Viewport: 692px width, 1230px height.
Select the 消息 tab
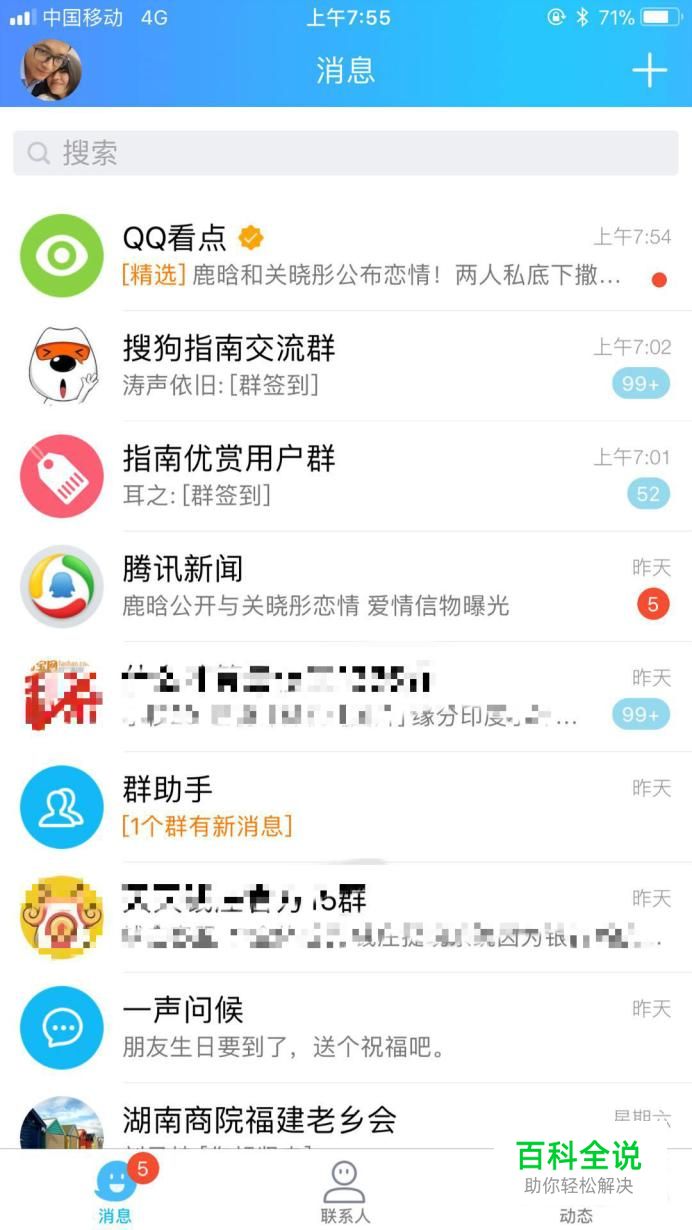click(115, 1192)
